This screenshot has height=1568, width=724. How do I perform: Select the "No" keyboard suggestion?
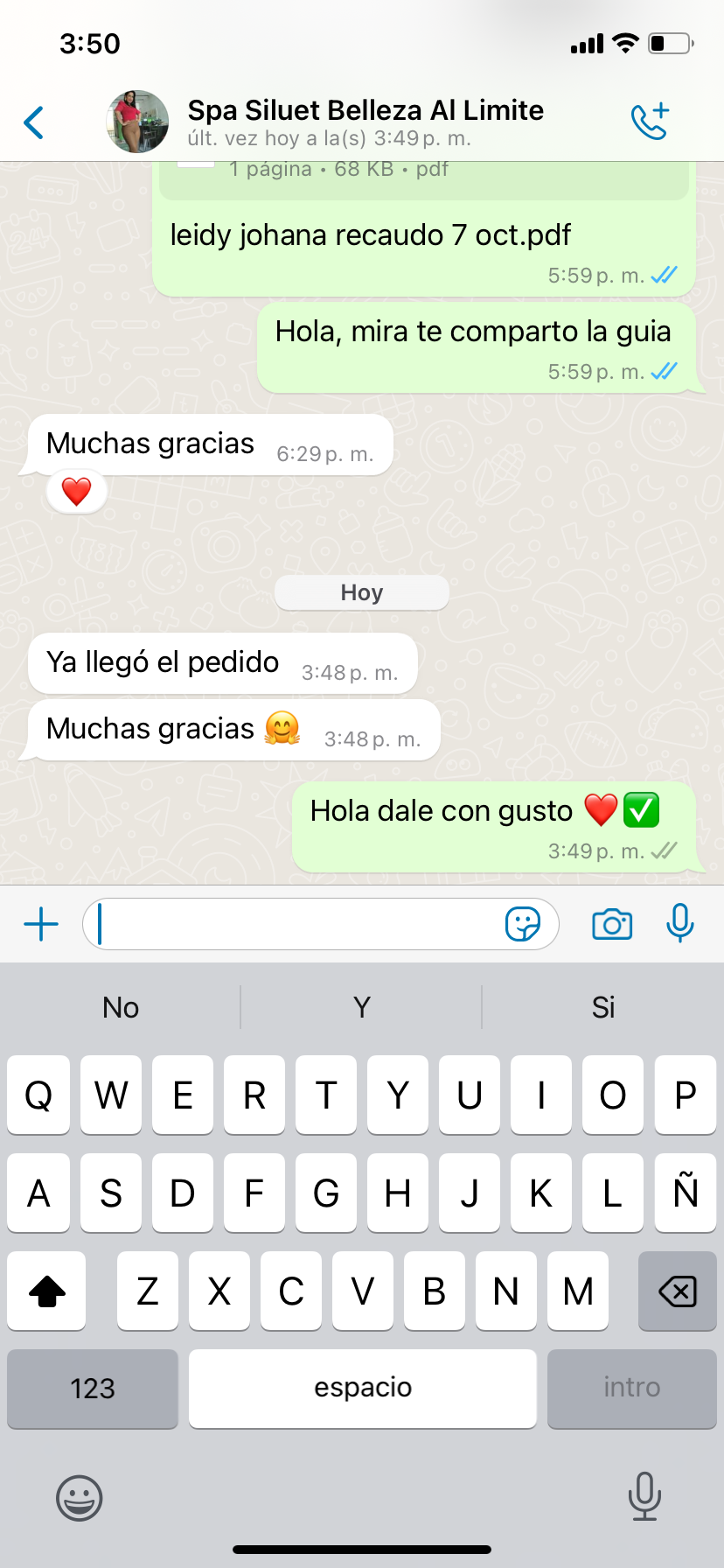click(x=121, y=1007)
